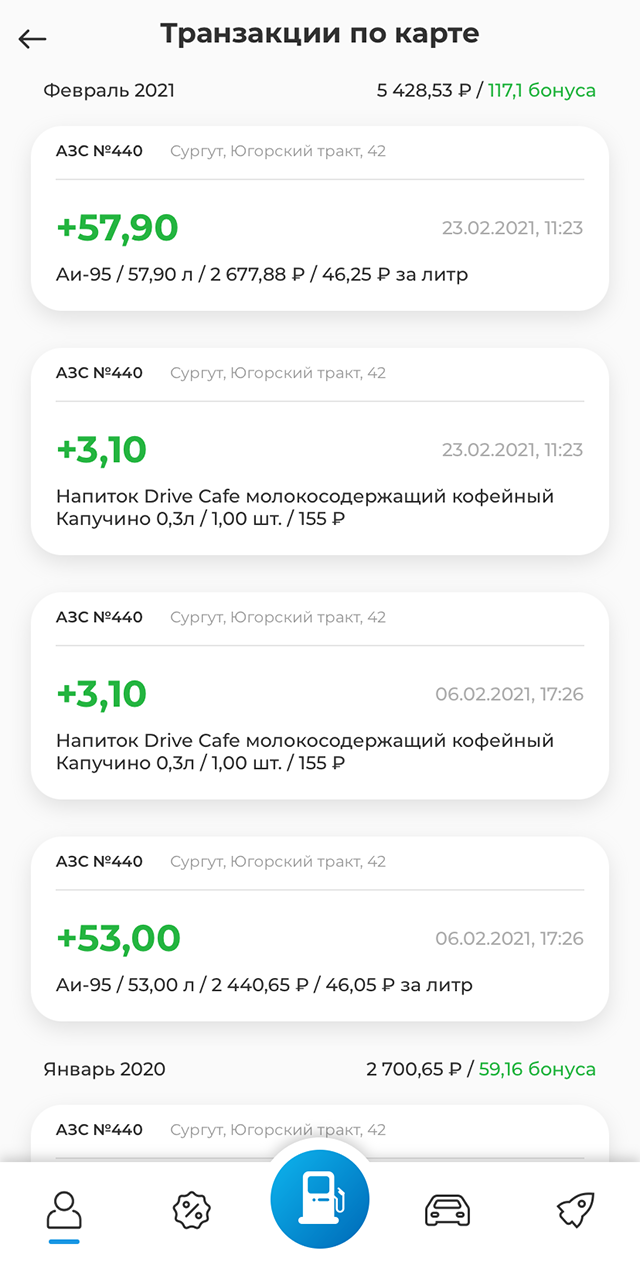Open the profile tab in bottom bar
This screenshot has width=640, height=1268.
(64, 1211)
